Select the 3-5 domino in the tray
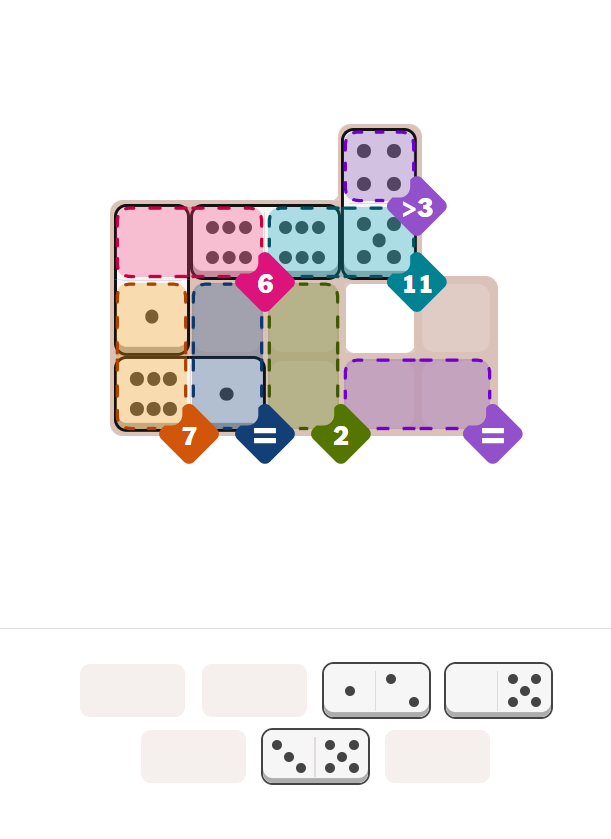 [x=315, y=756]
